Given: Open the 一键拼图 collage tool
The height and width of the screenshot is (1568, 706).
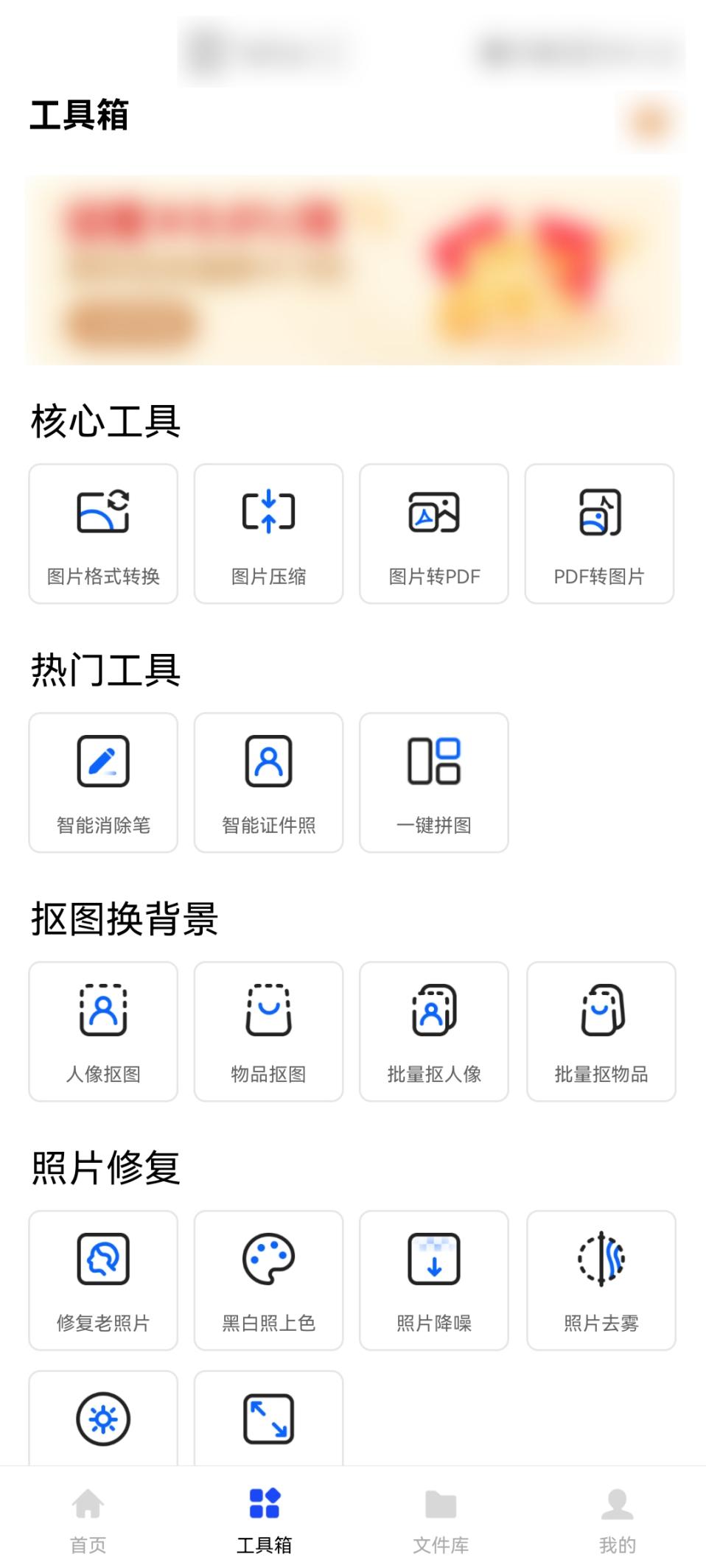Looking at the screenshot, I should (x=434, y=782).
